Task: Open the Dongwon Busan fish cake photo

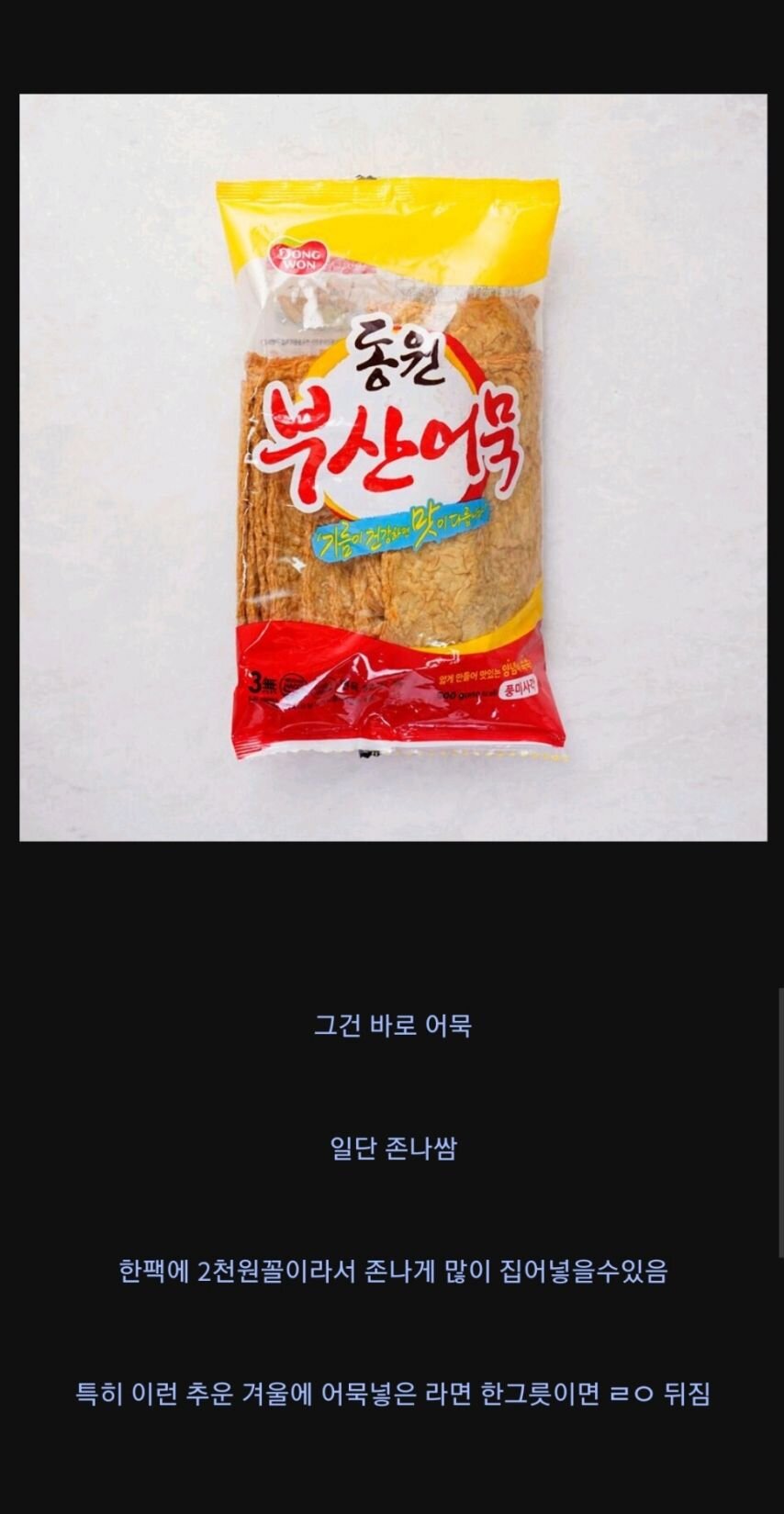Action: pyautogui.click(x=392, y=467)
